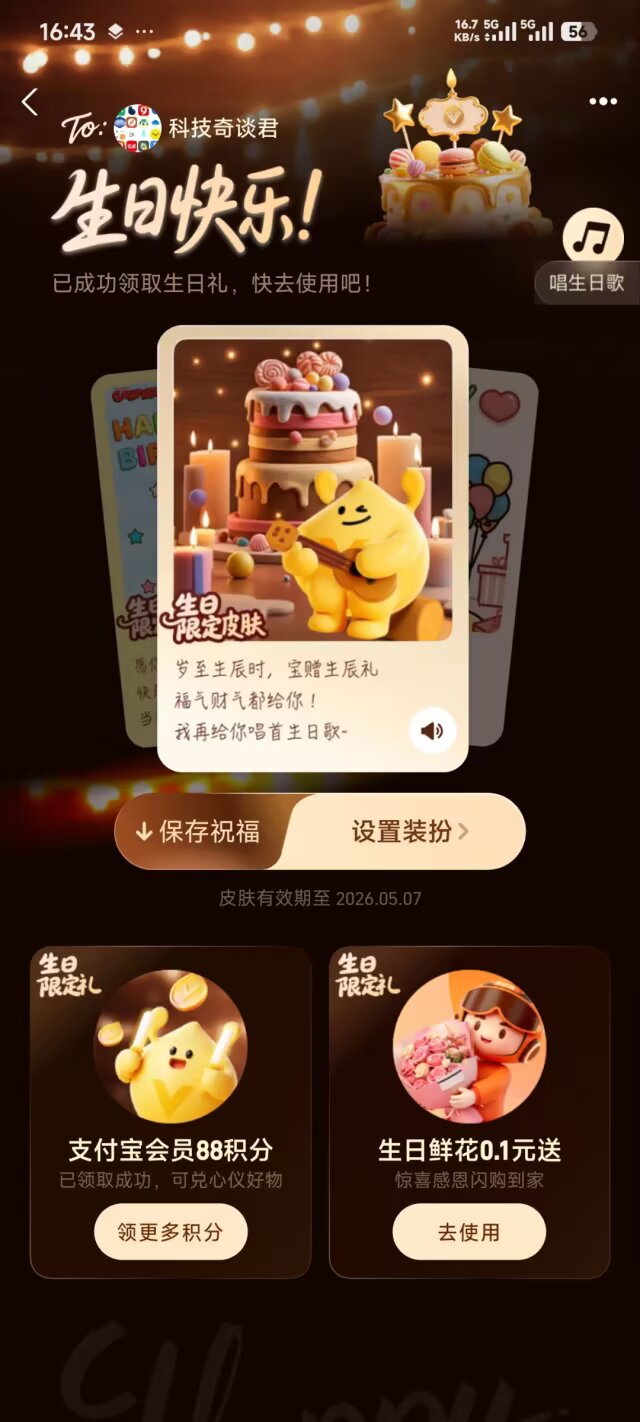The width and height of the screenshot is (640, 1422).
Task: Tap 领更多积分 to get more points
Action: tap(170, 1231)
